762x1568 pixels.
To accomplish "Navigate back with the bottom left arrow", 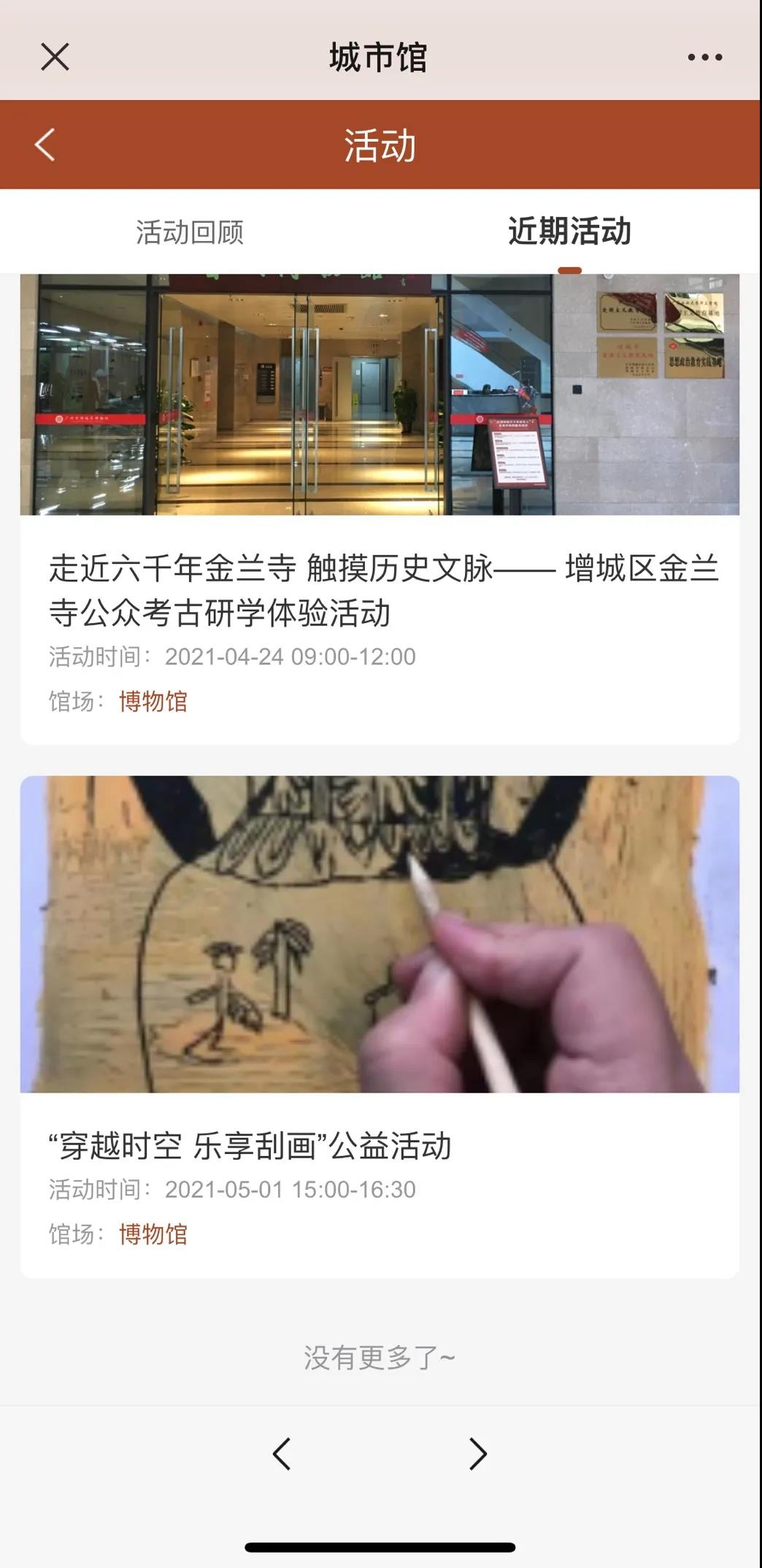I will click(x=282, y=1453).
